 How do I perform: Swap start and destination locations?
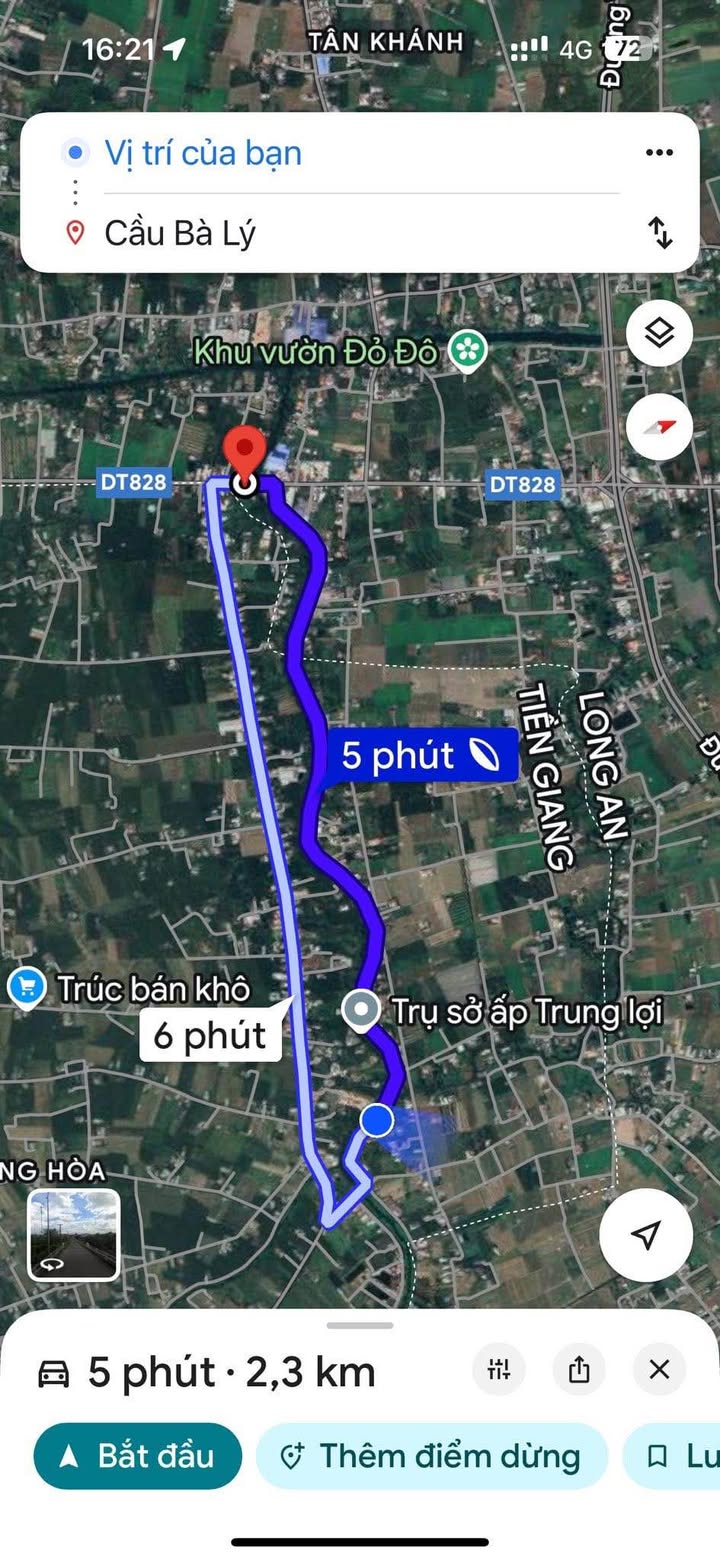(x=660, y=233)
